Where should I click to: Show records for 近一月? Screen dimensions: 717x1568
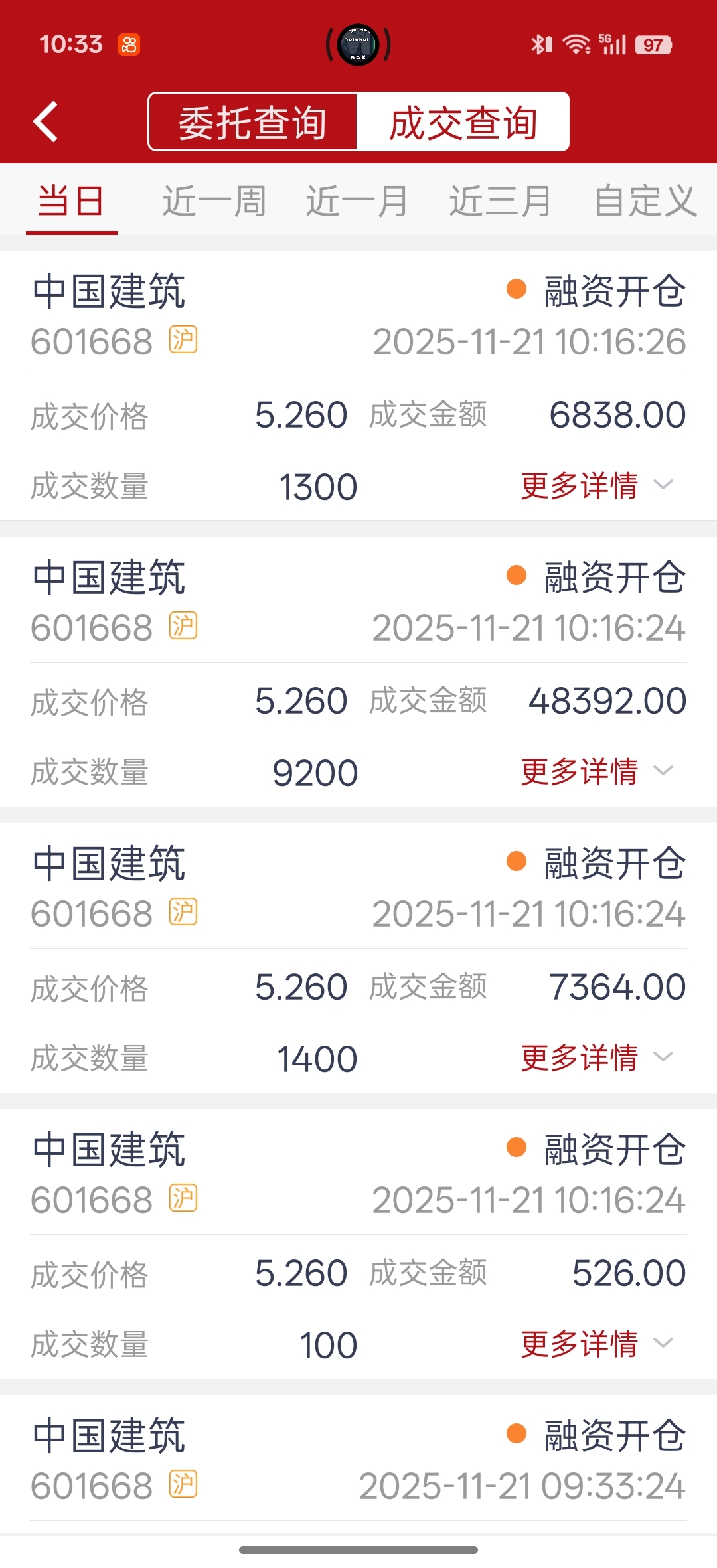coord(357,201)
